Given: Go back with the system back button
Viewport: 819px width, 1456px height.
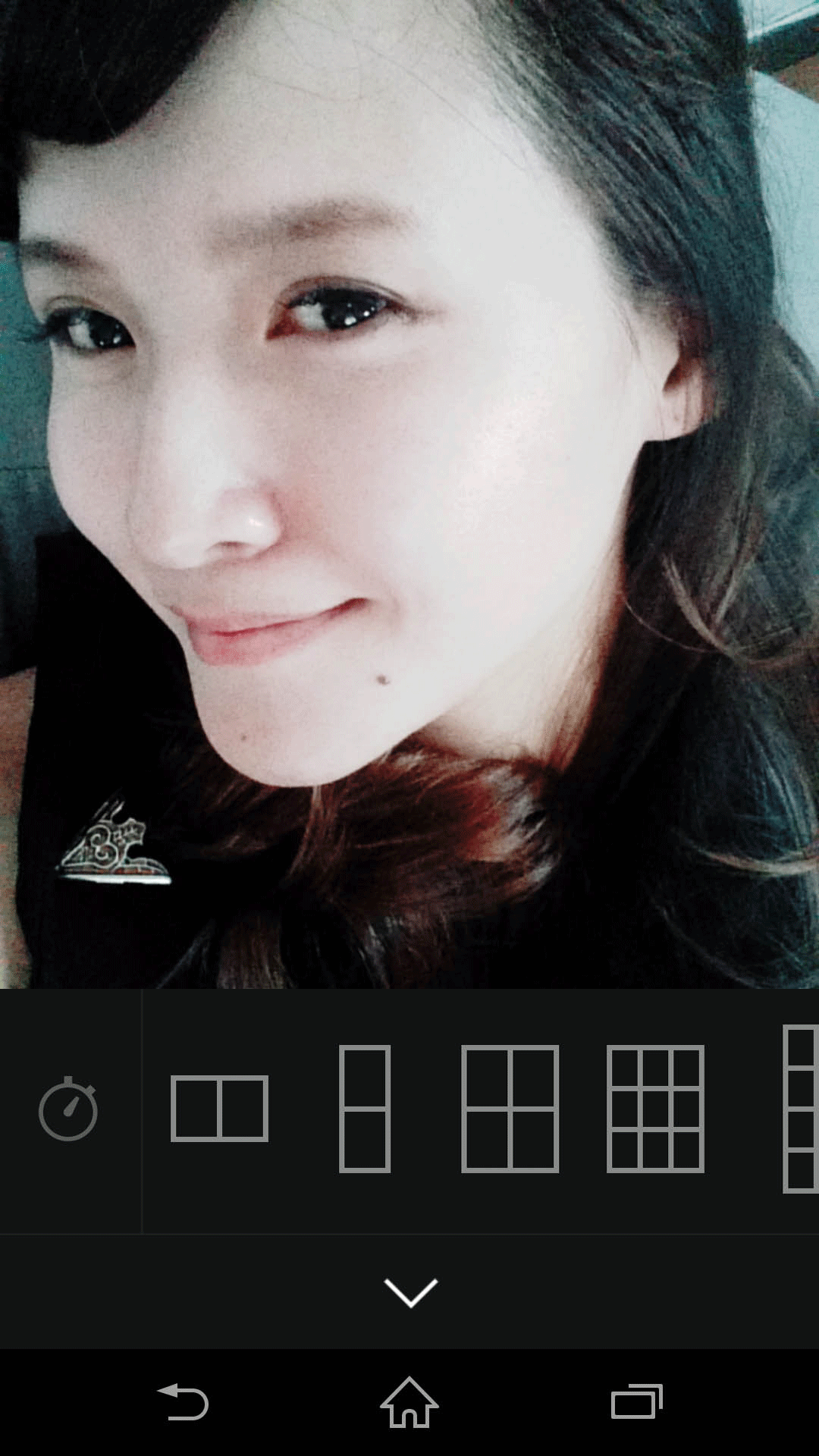Looking at the screenshot, I should pos(183,1402).
